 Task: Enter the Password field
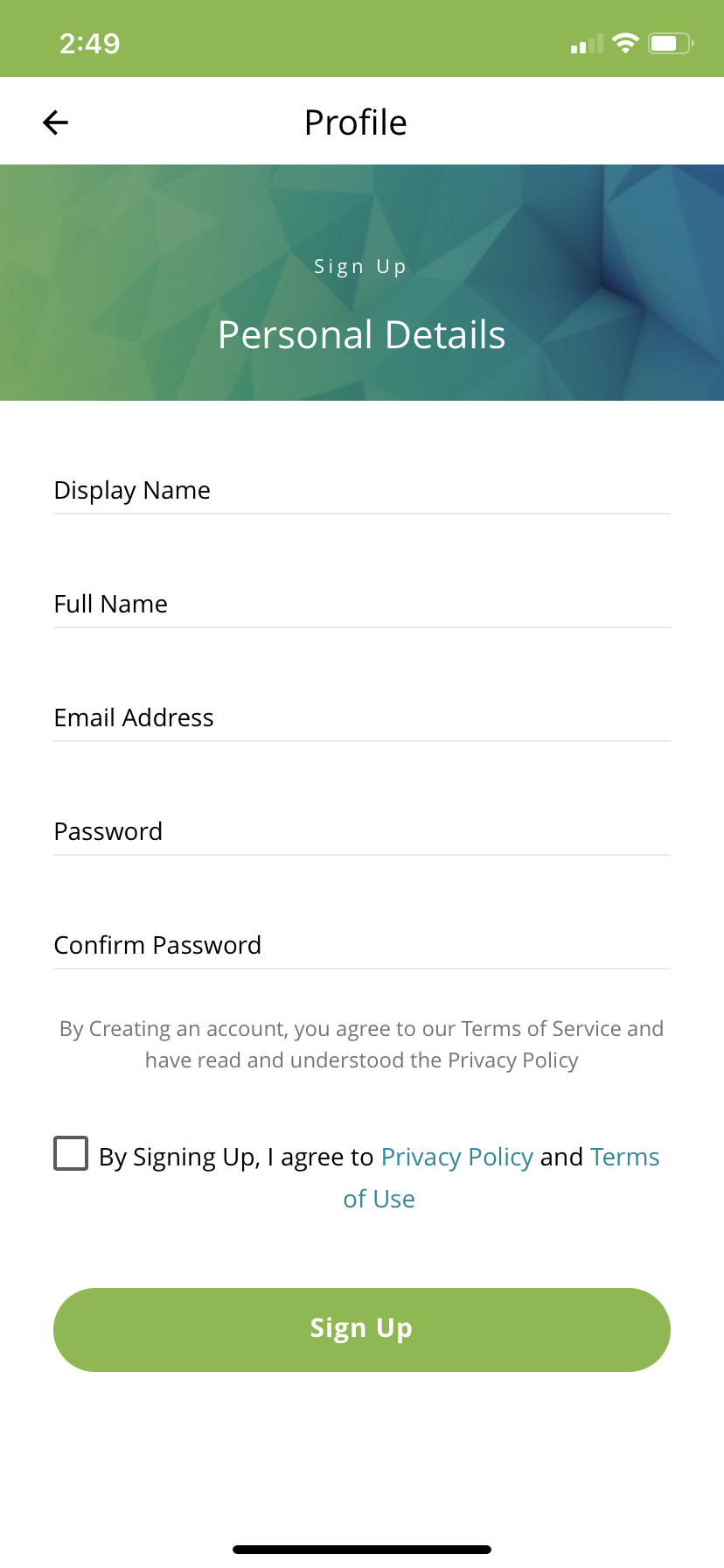point(361,832)
